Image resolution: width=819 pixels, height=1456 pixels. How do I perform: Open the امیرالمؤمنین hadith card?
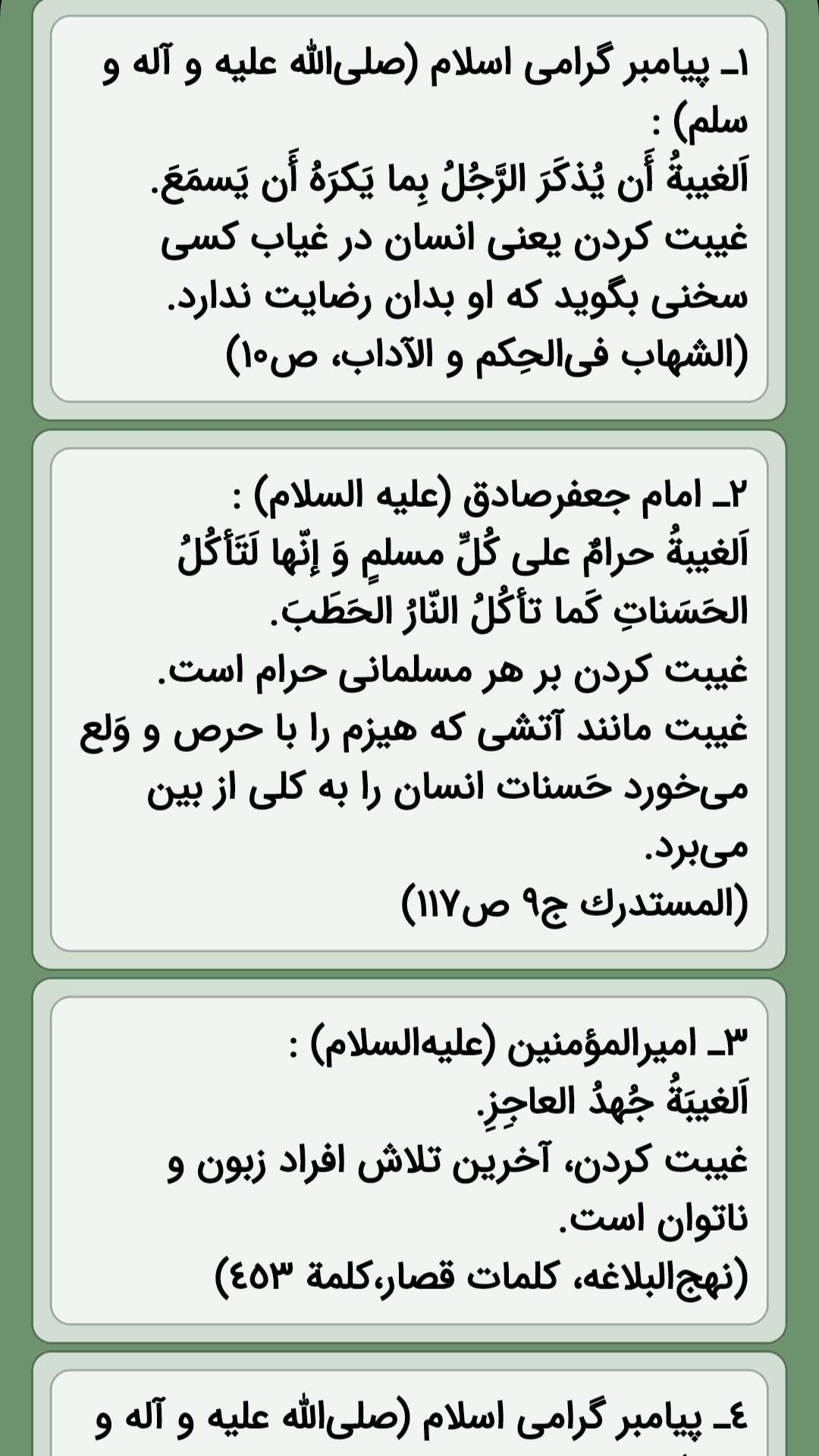click(x=409, y=1159)
